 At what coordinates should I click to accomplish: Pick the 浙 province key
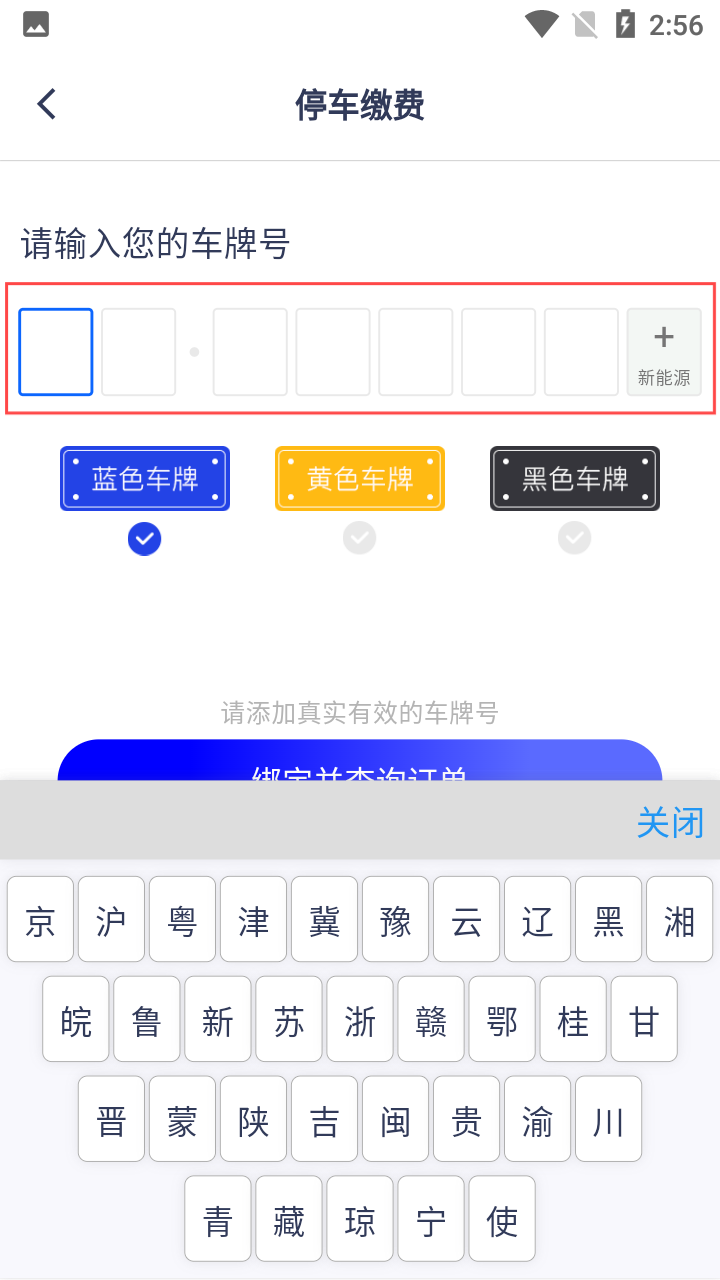[x=360, y=1020]
